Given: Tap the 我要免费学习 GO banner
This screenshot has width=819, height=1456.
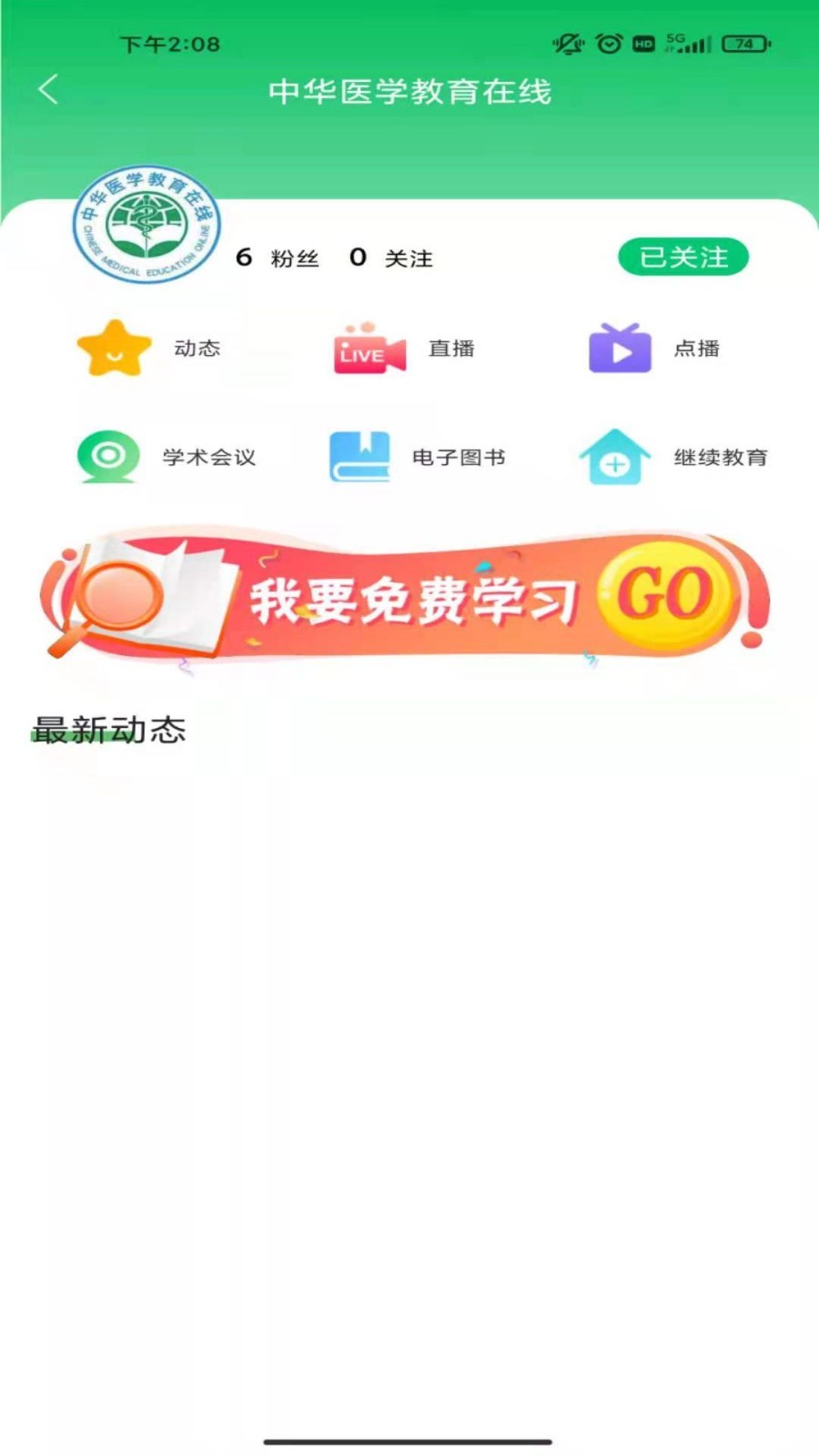Looking at the screenshot, I should pos(407,598).
